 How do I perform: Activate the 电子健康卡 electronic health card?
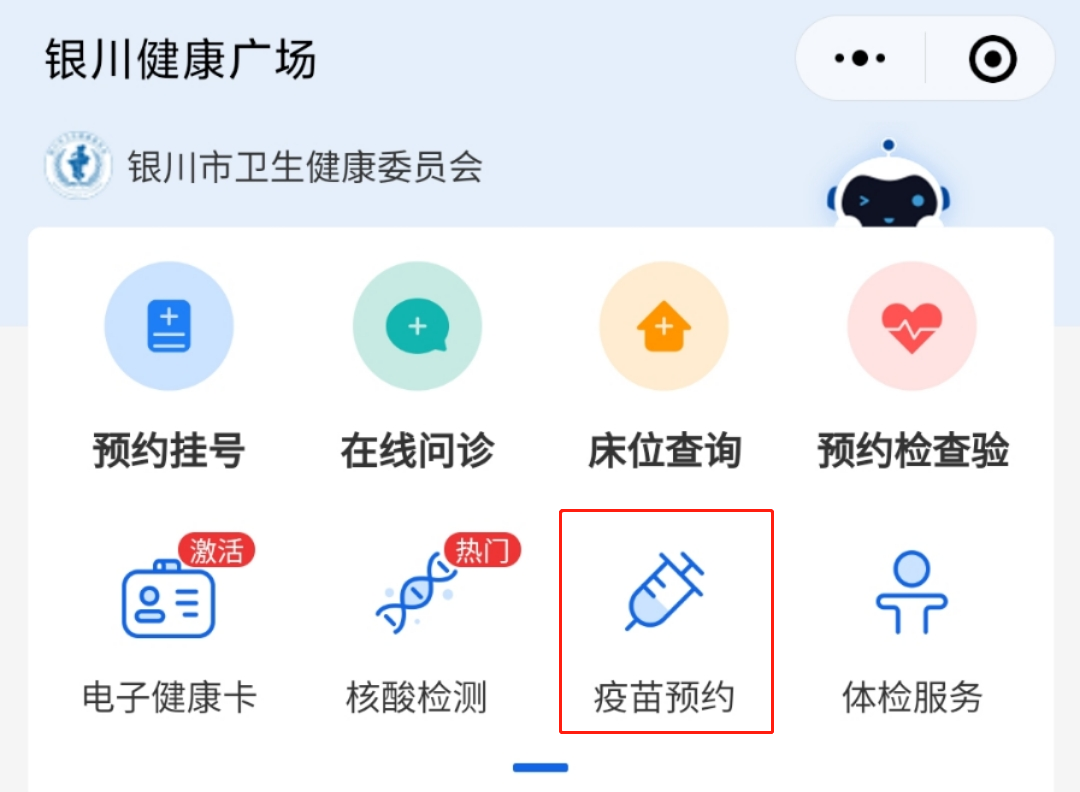(x=169, y=620)
